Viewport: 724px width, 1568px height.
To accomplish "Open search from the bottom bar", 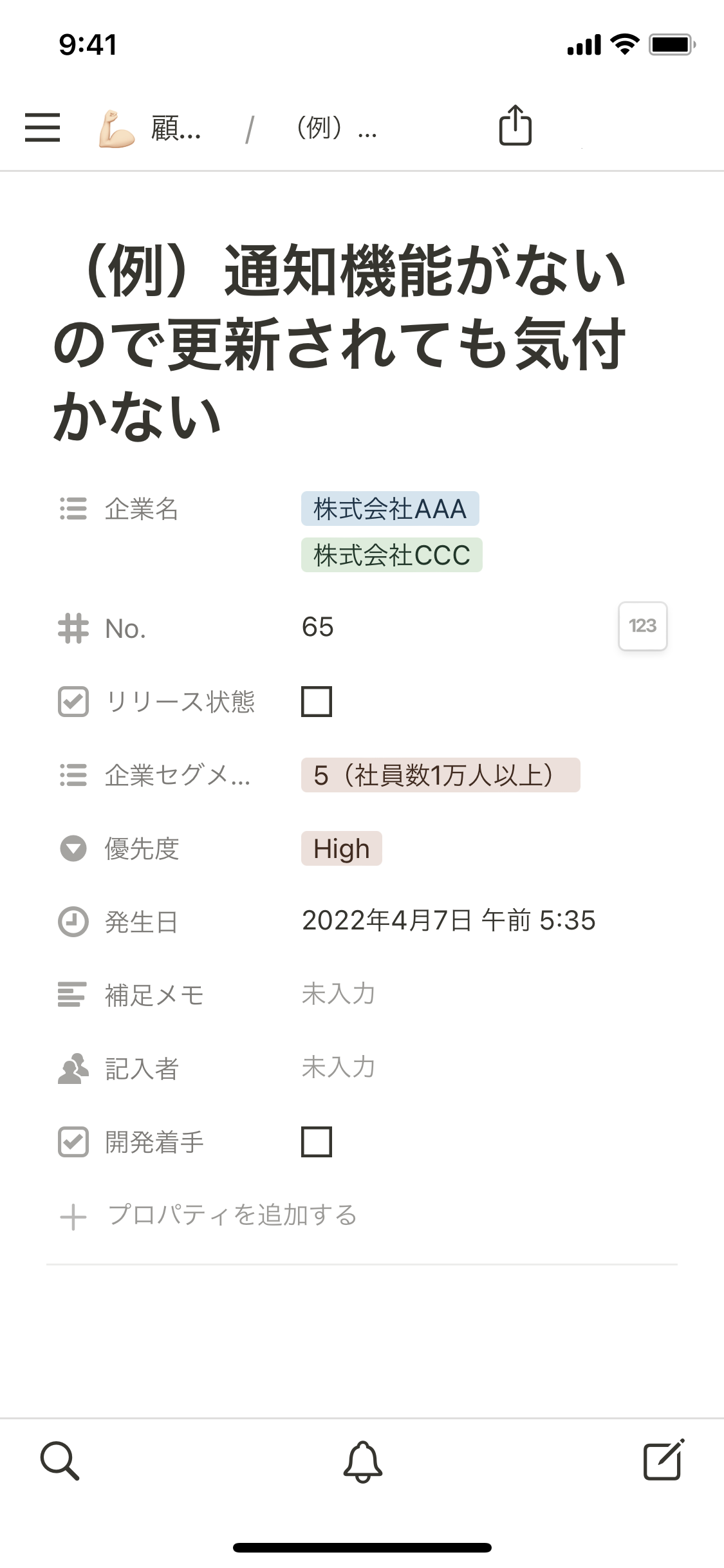I will pos(60,1461).
